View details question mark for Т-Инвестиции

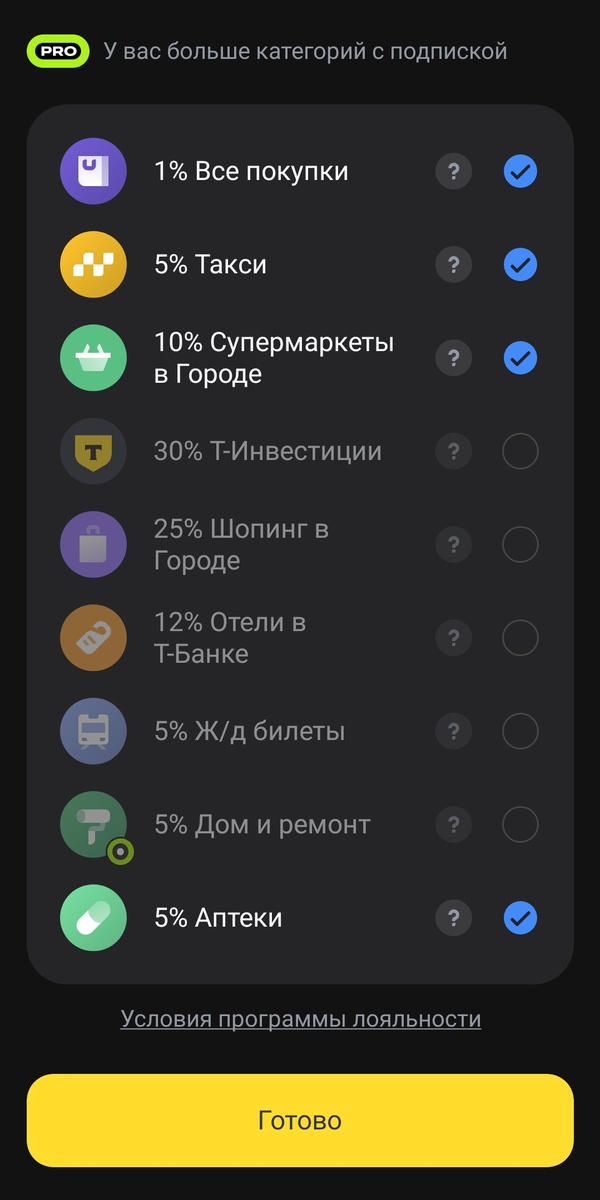[453, 452]
